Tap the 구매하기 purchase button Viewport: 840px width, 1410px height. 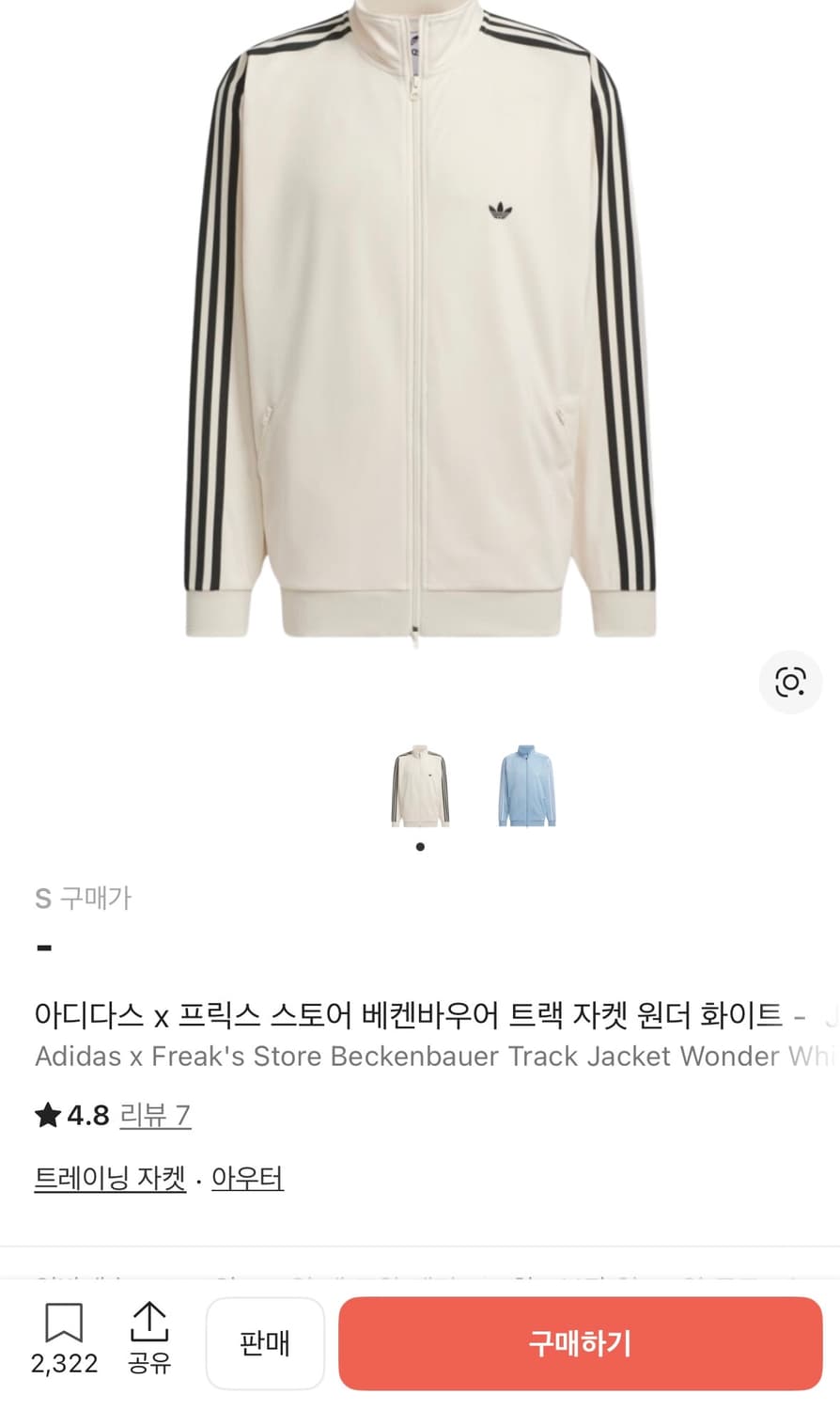pyautogui.click(x=581, y=1343)
